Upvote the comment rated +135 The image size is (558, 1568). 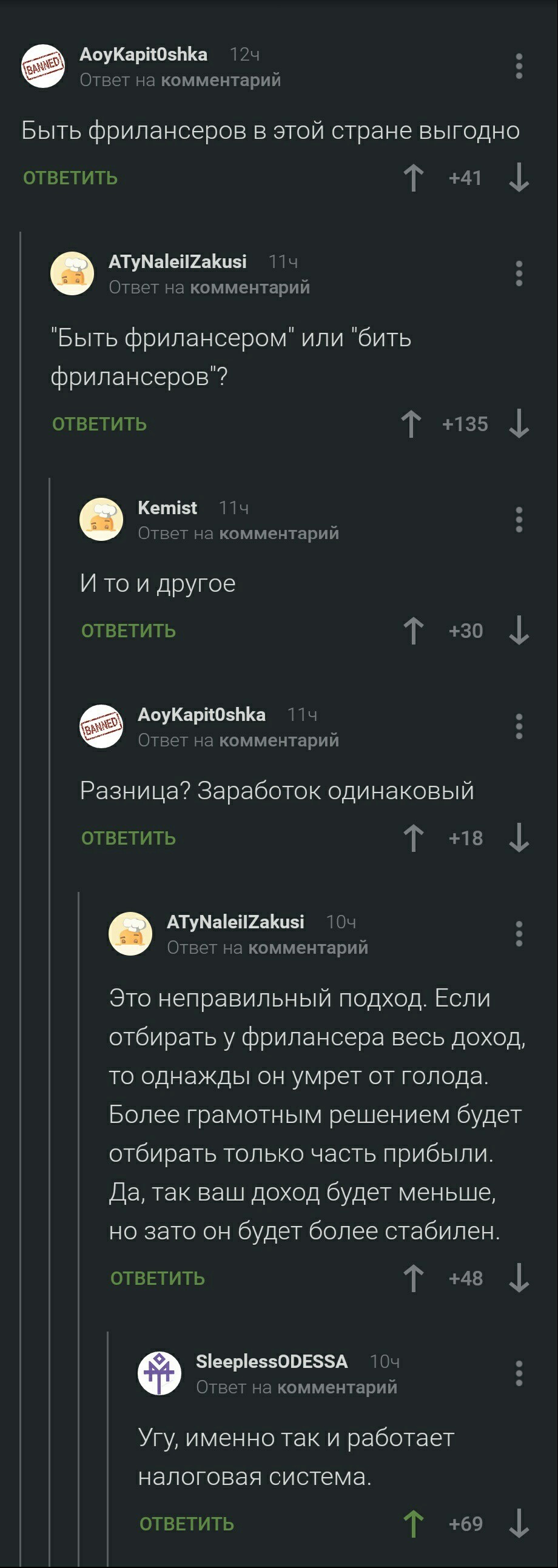point(412,424)
